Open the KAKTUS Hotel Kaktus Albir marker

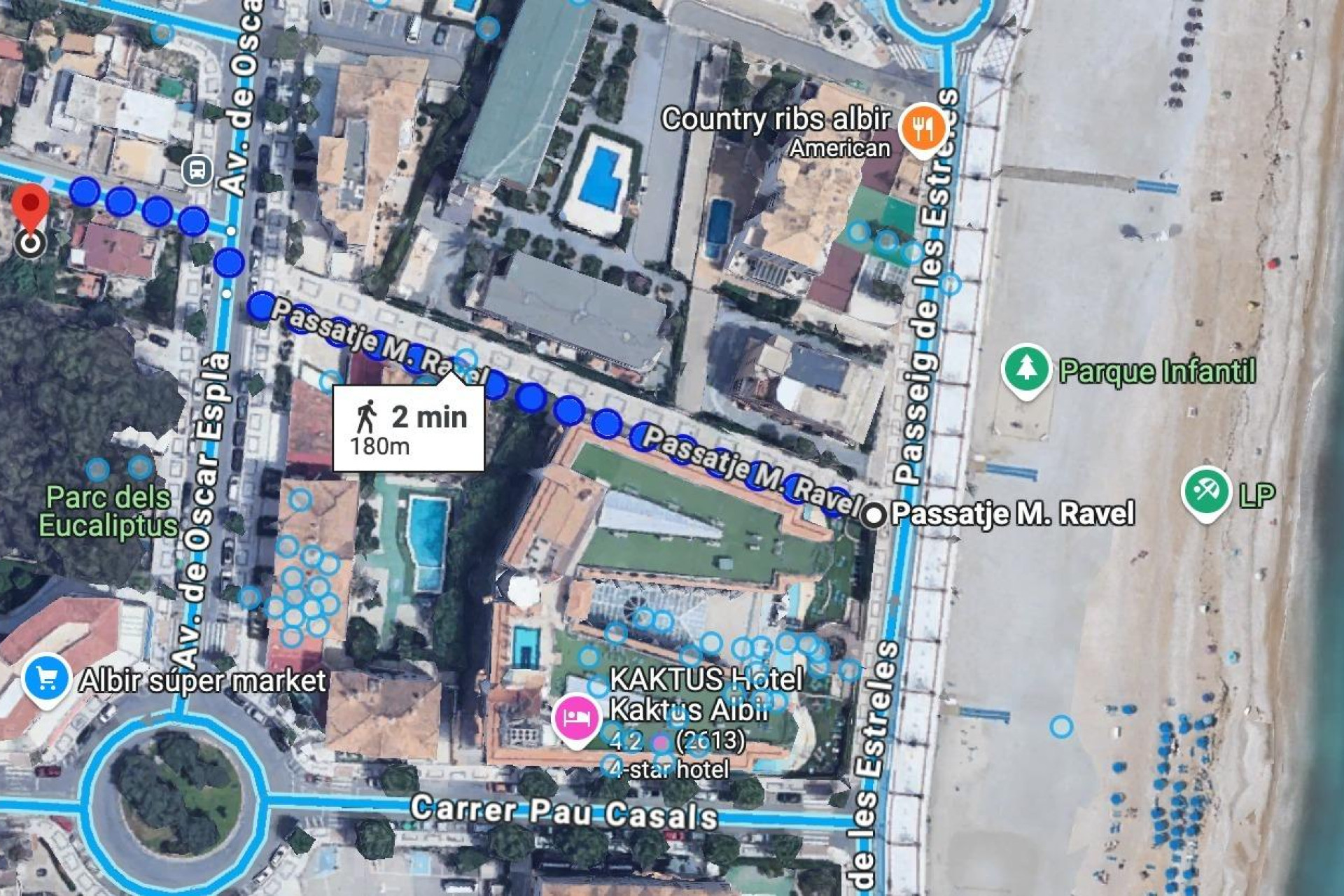click(575, 718)
